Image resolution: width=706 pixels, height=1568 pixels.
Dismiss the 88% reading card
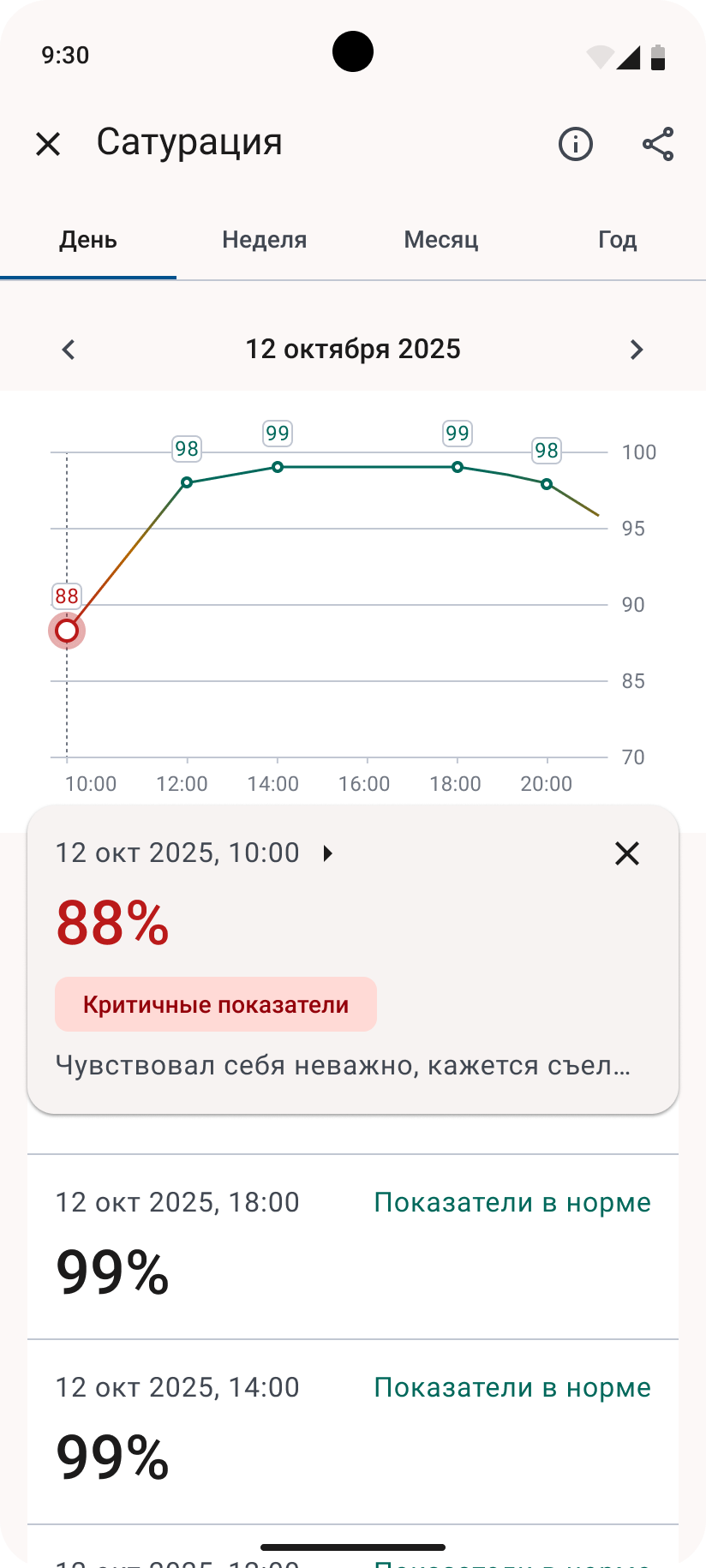click(x=627, y=853)
